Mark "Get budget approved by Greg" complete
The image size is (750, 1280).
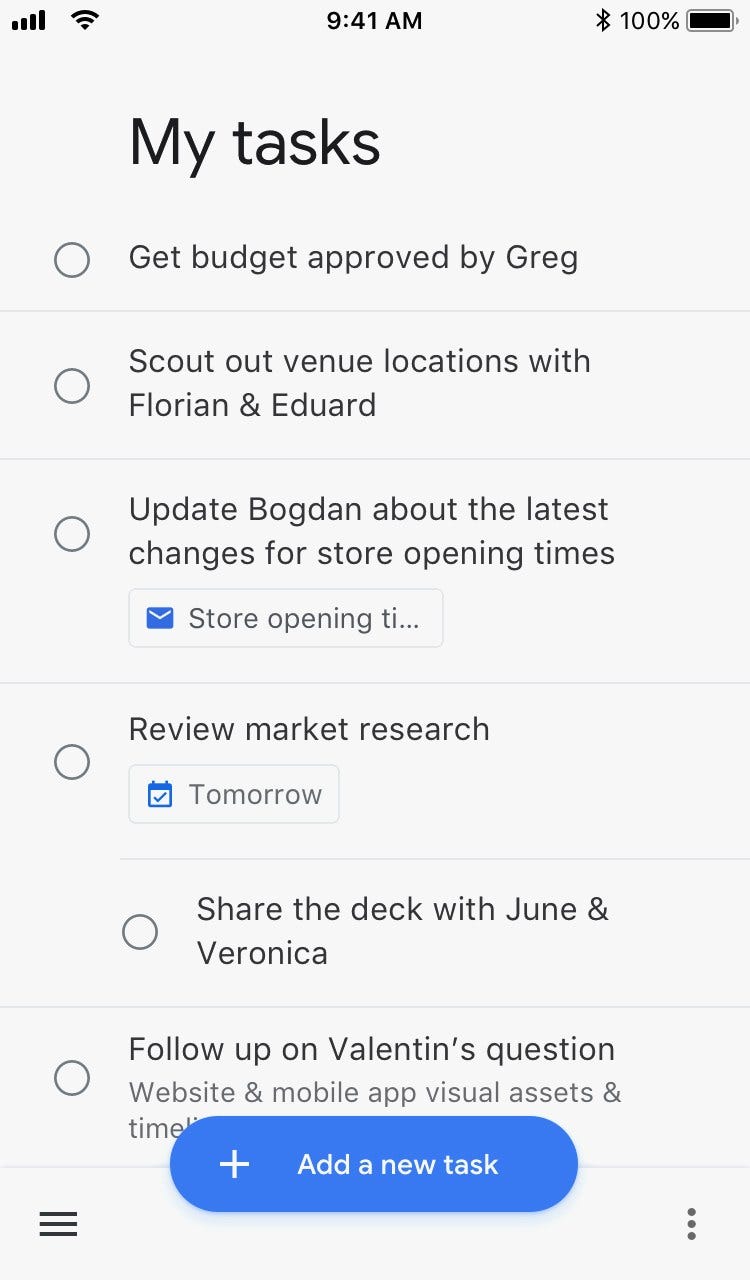pyautogui.click(x=72, y=260)
